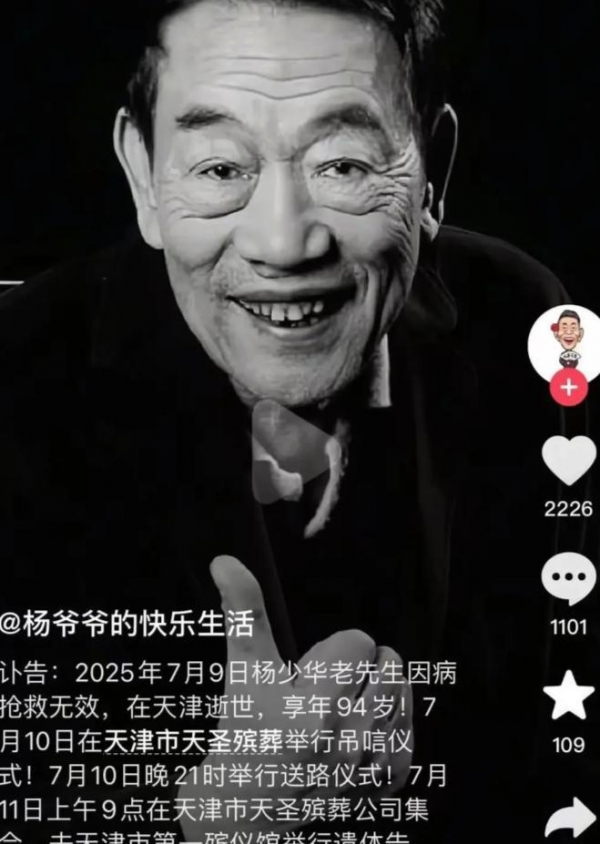Screen dimensions: 600x844
Task: Follow the creator with the plus button
Action: [x=568, y=387]
